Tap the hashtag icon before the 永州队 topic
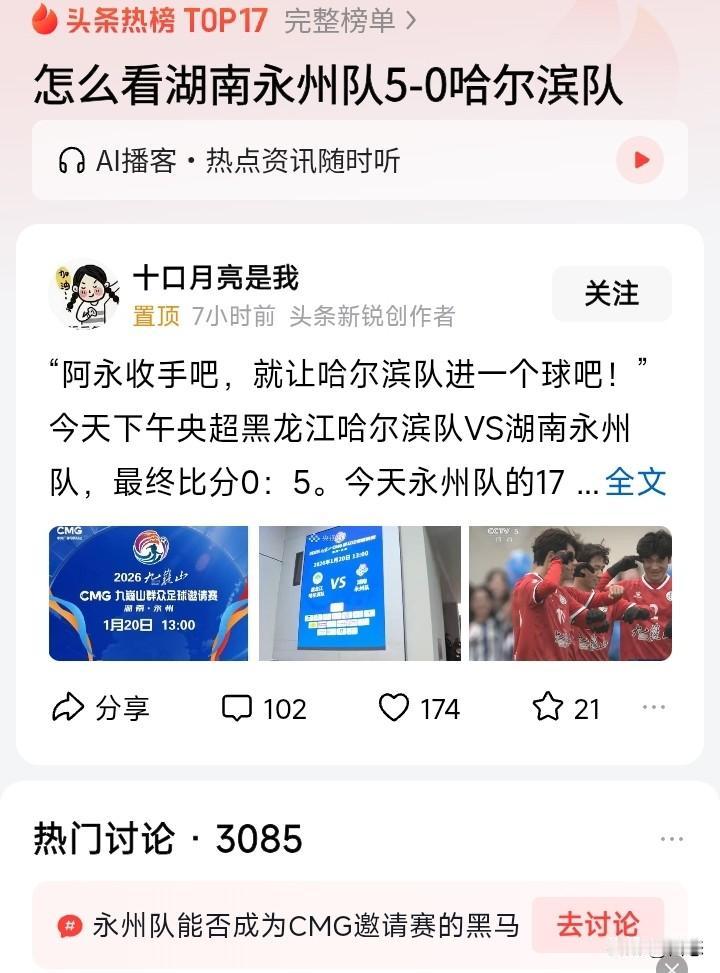The image size is (720, 973). [66, 925]
